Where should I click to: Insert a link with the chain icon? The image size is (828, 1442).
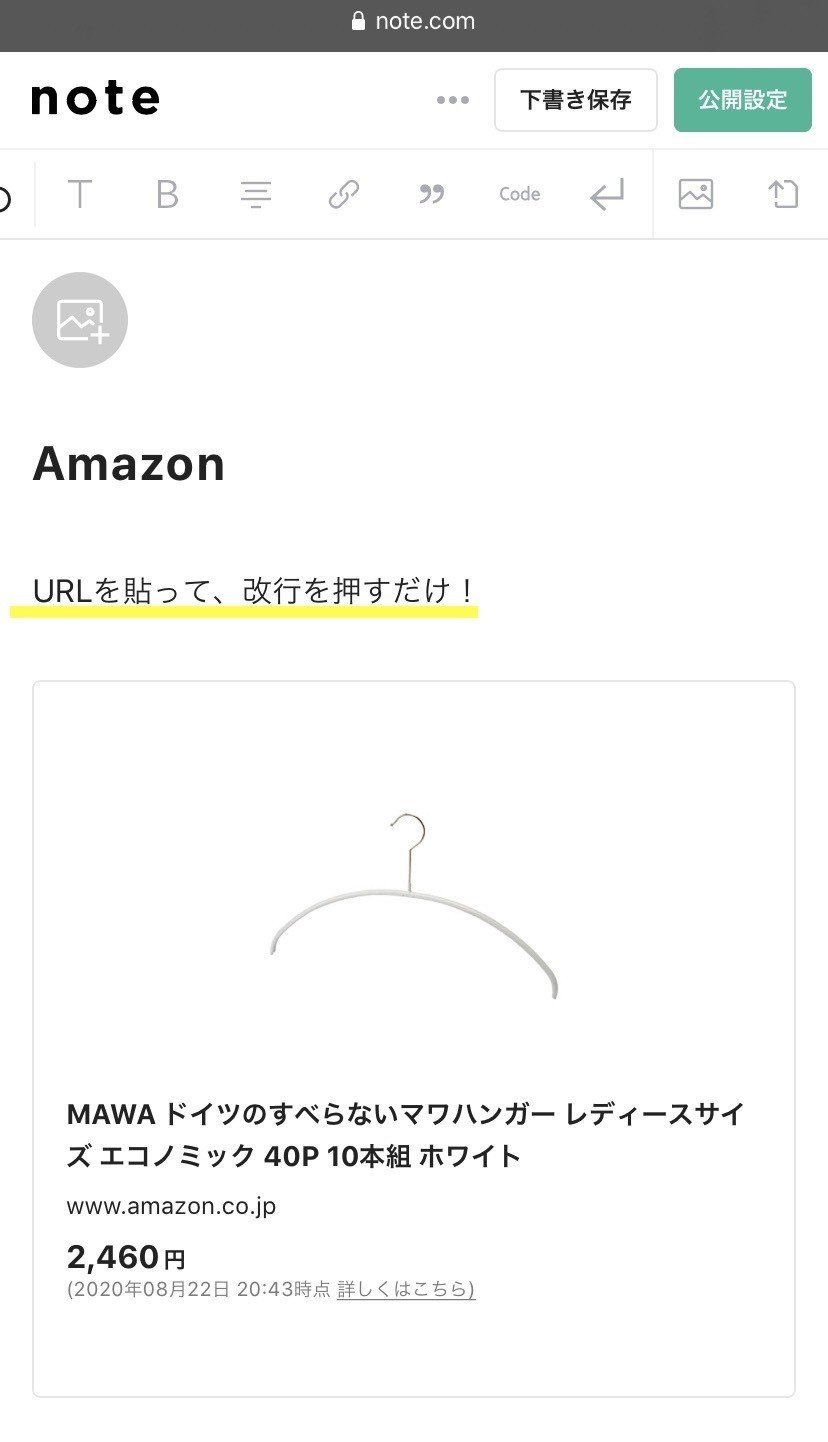(344, 194)
